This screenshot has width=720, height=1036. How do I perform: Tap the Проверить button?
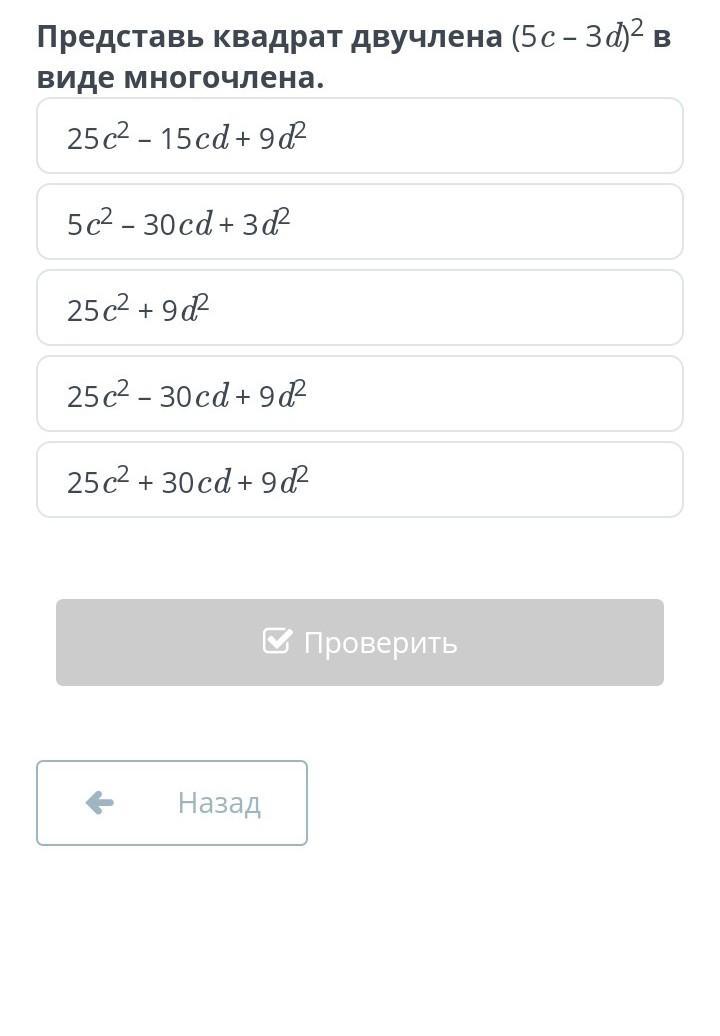[359, 642]
